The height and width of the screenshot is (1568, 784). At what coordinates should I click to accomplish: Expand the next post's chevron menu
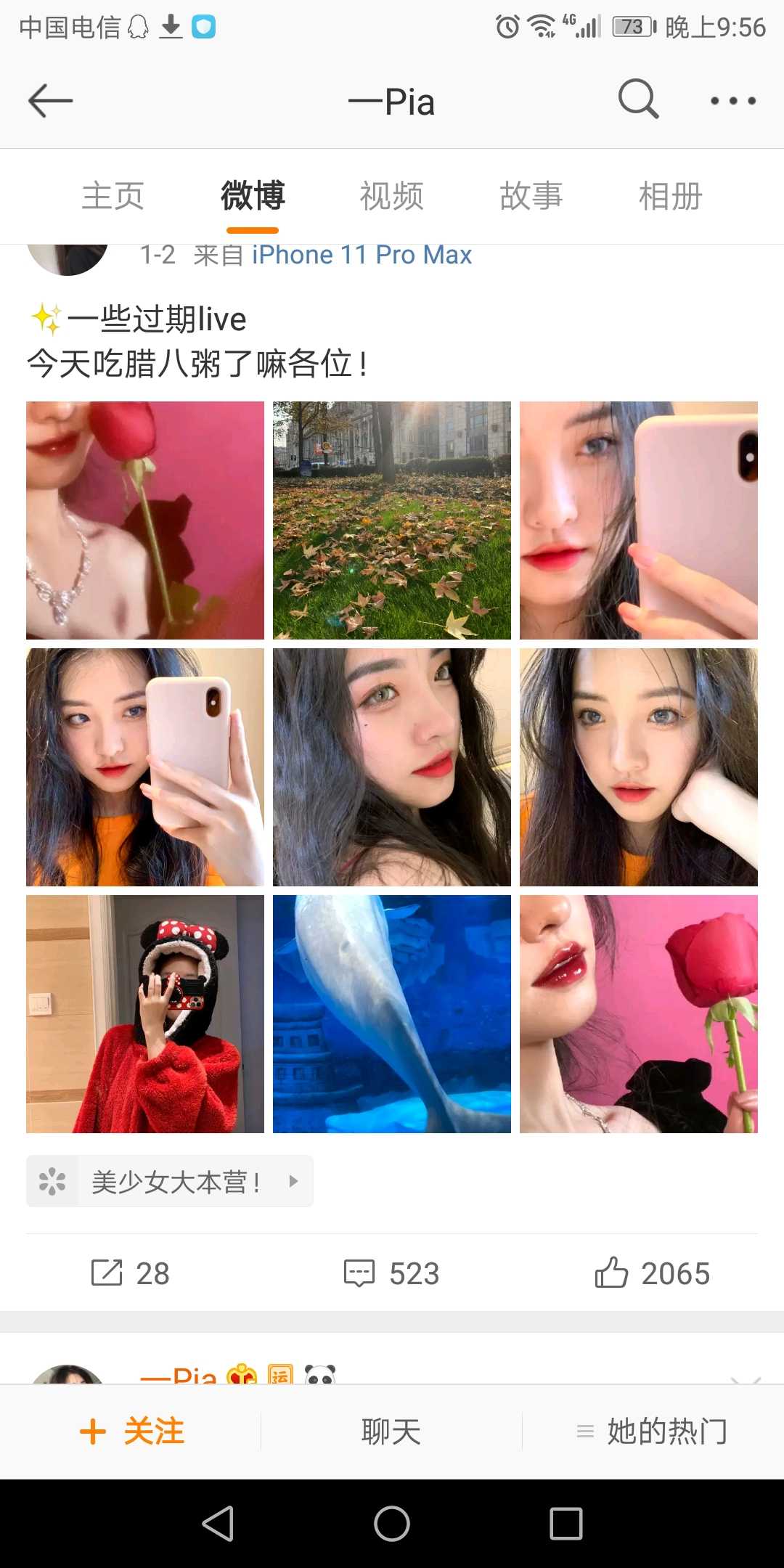pyautogui.click(x=746, y=1378)
